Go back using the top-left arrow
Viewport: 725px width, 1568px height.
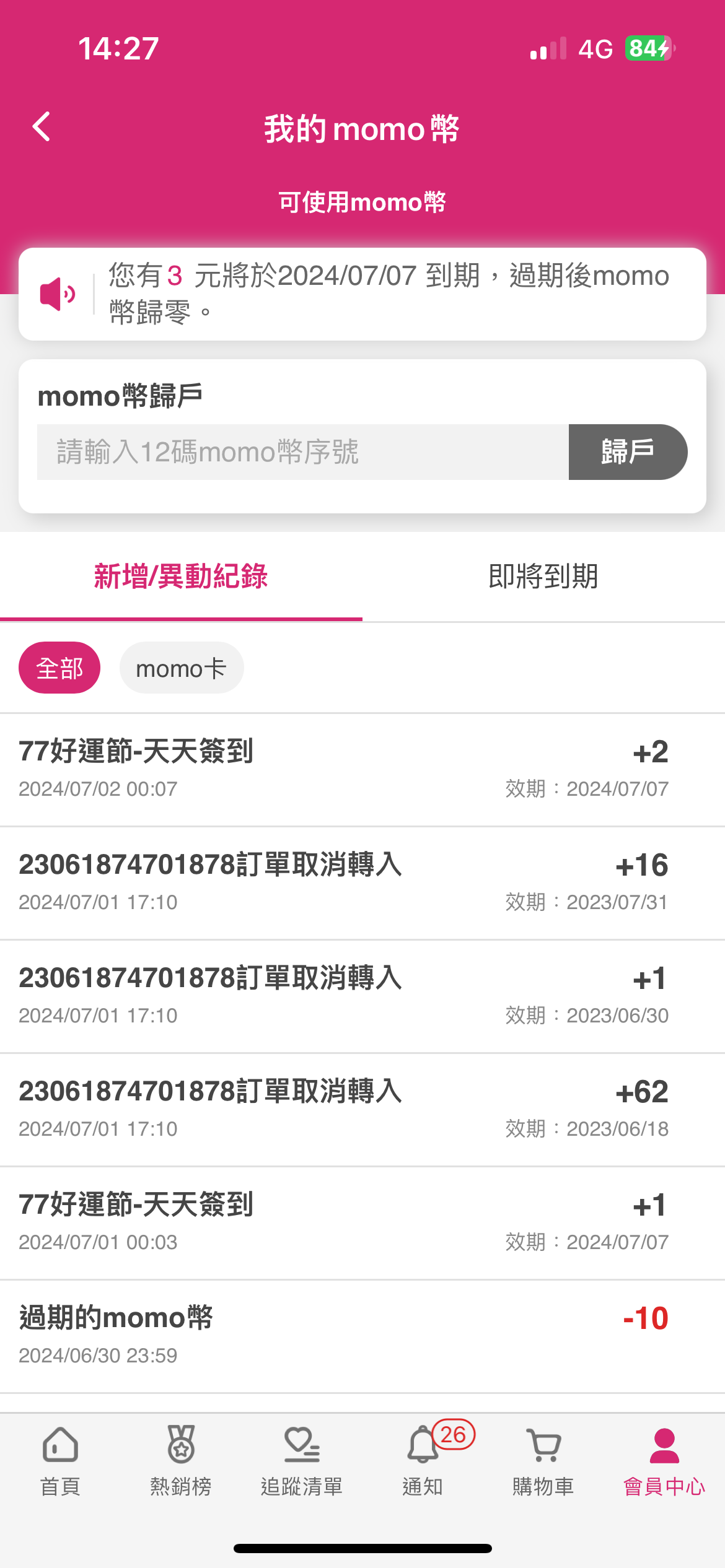[42, 127]
